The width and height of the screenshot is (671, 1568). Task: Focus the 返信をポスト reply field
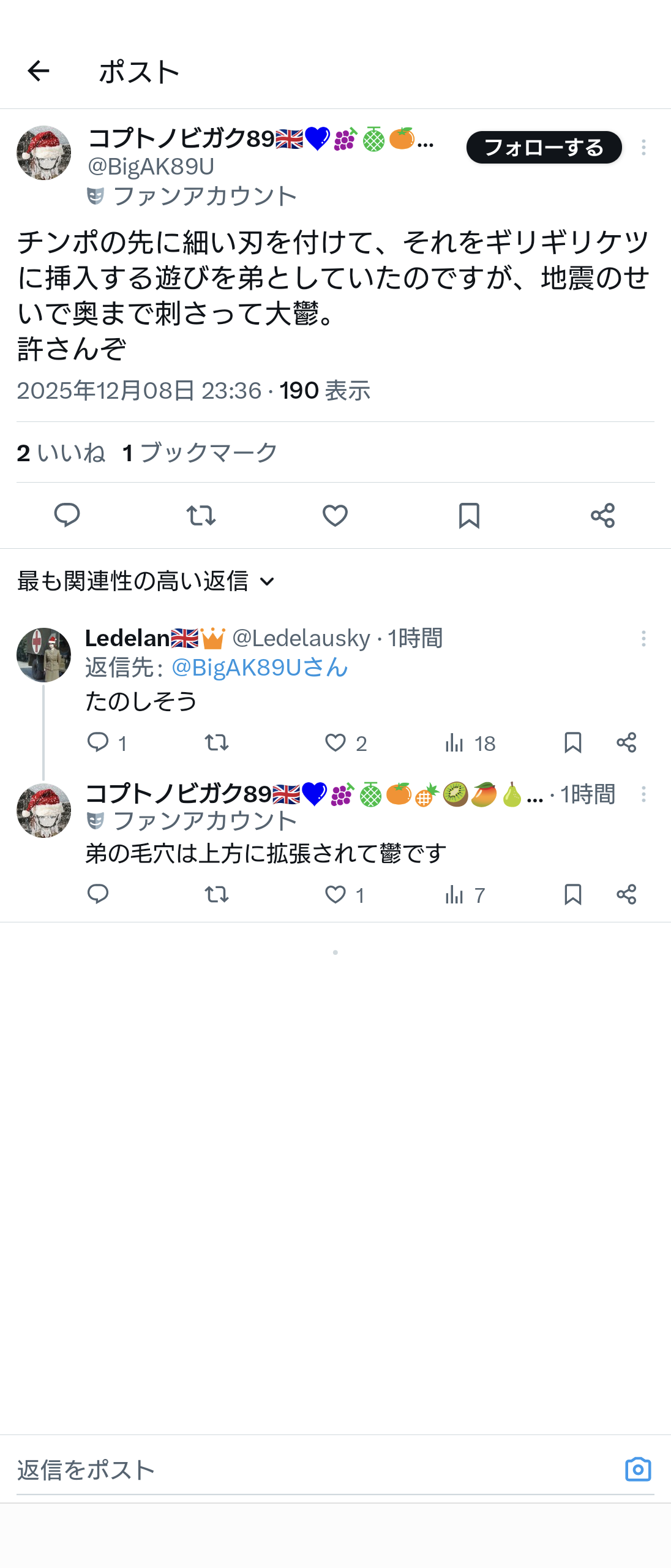(x=306, y=1470)
